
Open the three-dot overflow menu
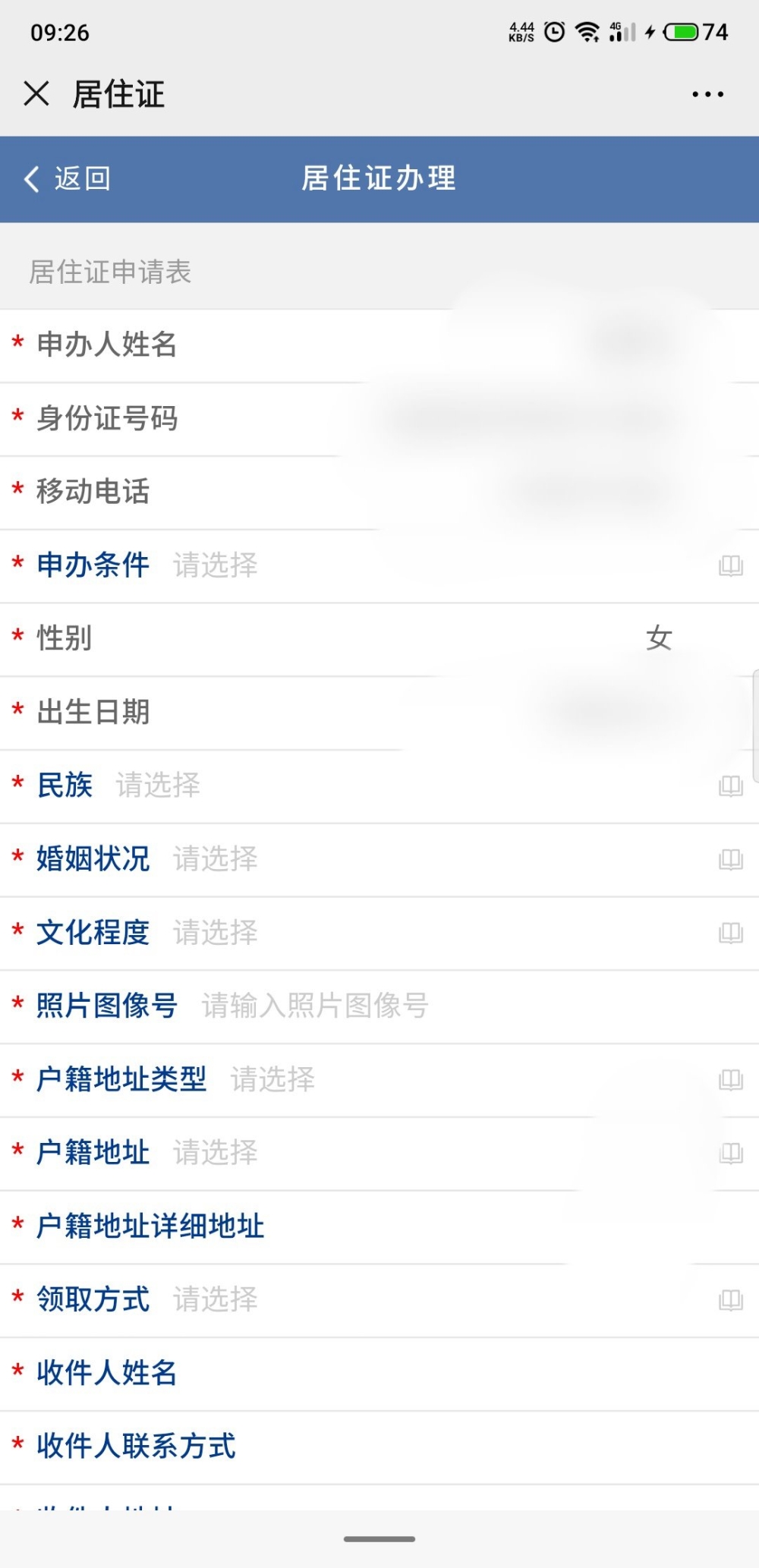point(707,94)
